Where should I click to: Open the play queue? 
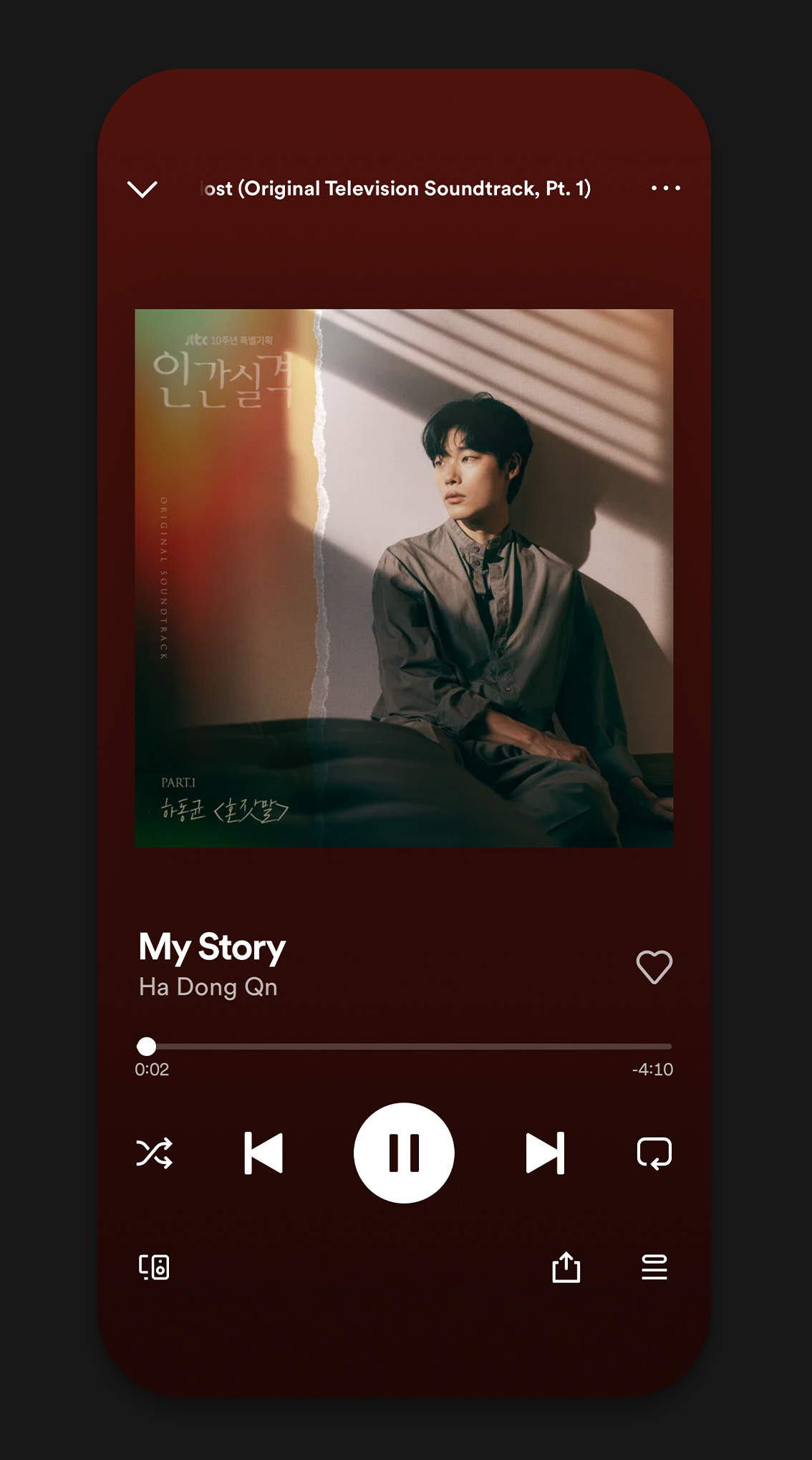click(654, 1267)
